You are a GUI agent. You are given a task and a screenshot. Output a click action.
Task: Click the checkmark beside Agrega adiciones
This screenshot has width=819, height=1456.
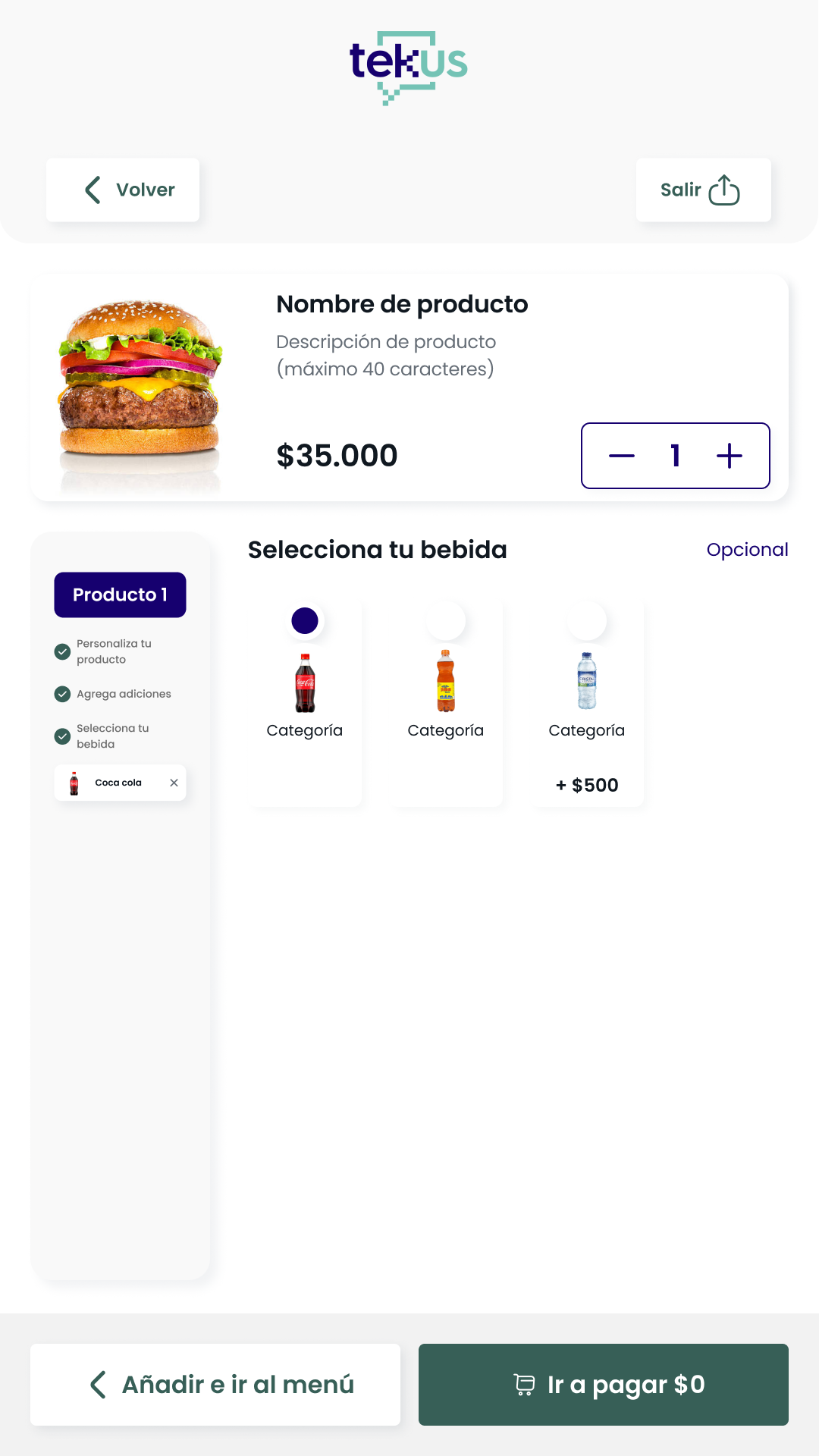point(62,694)
